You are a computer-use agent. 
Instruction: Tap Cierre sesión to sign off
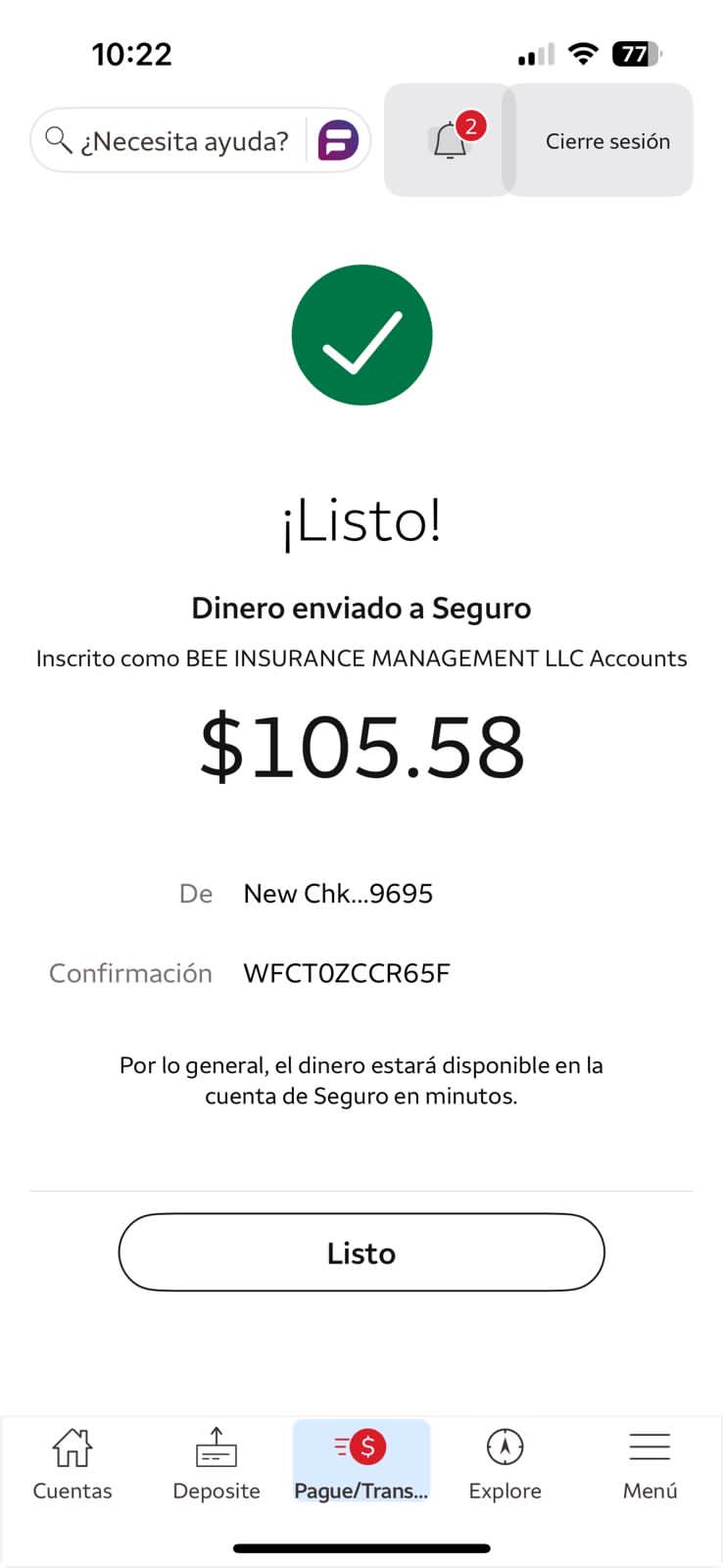tap(606, 141)
